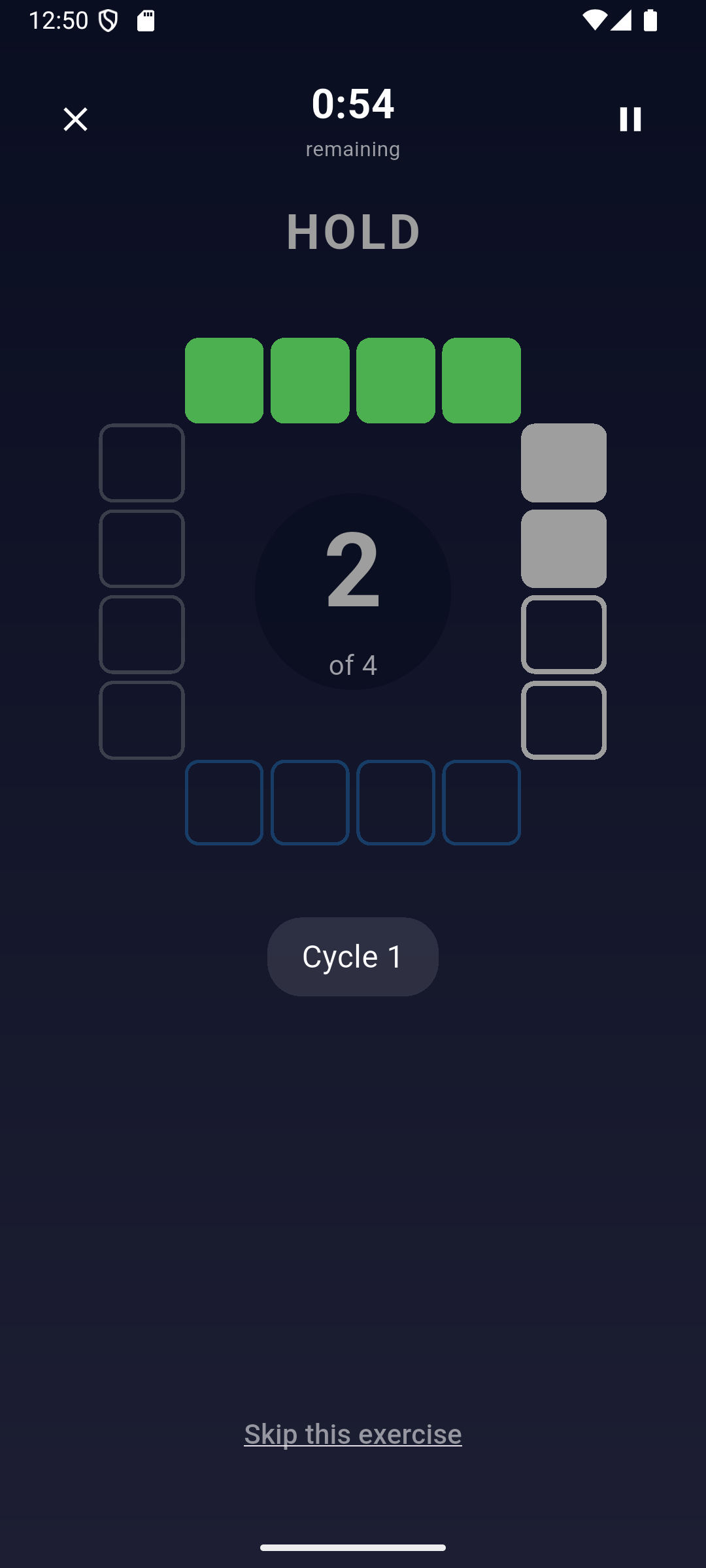The height and width of the screenshot is (1568, 706).
Task: Select the second filled gray square on right side
Action: pos(563,549)
